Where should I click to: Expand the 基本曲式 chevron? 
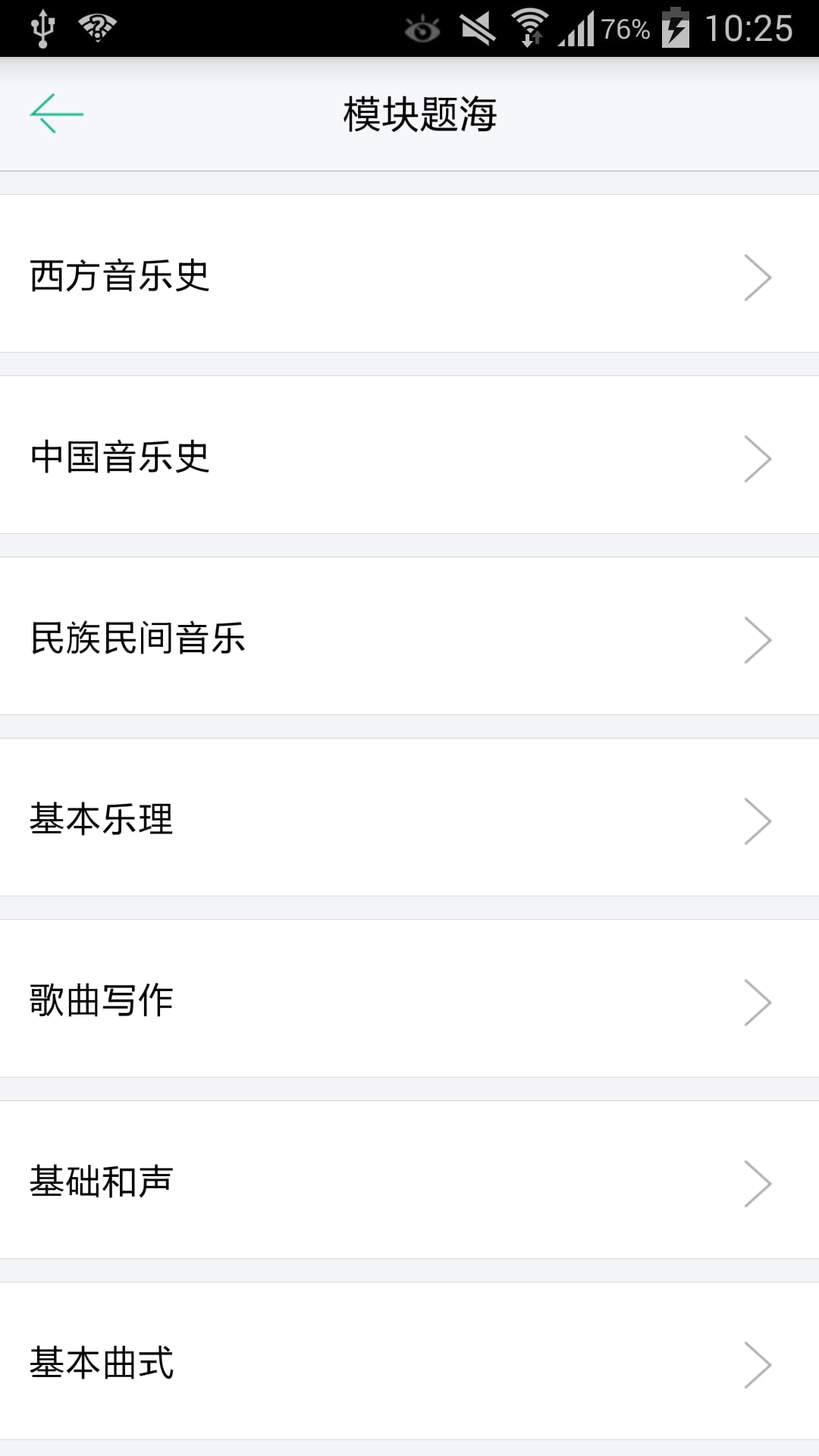pyautogui.click(x=759, y=1363)
